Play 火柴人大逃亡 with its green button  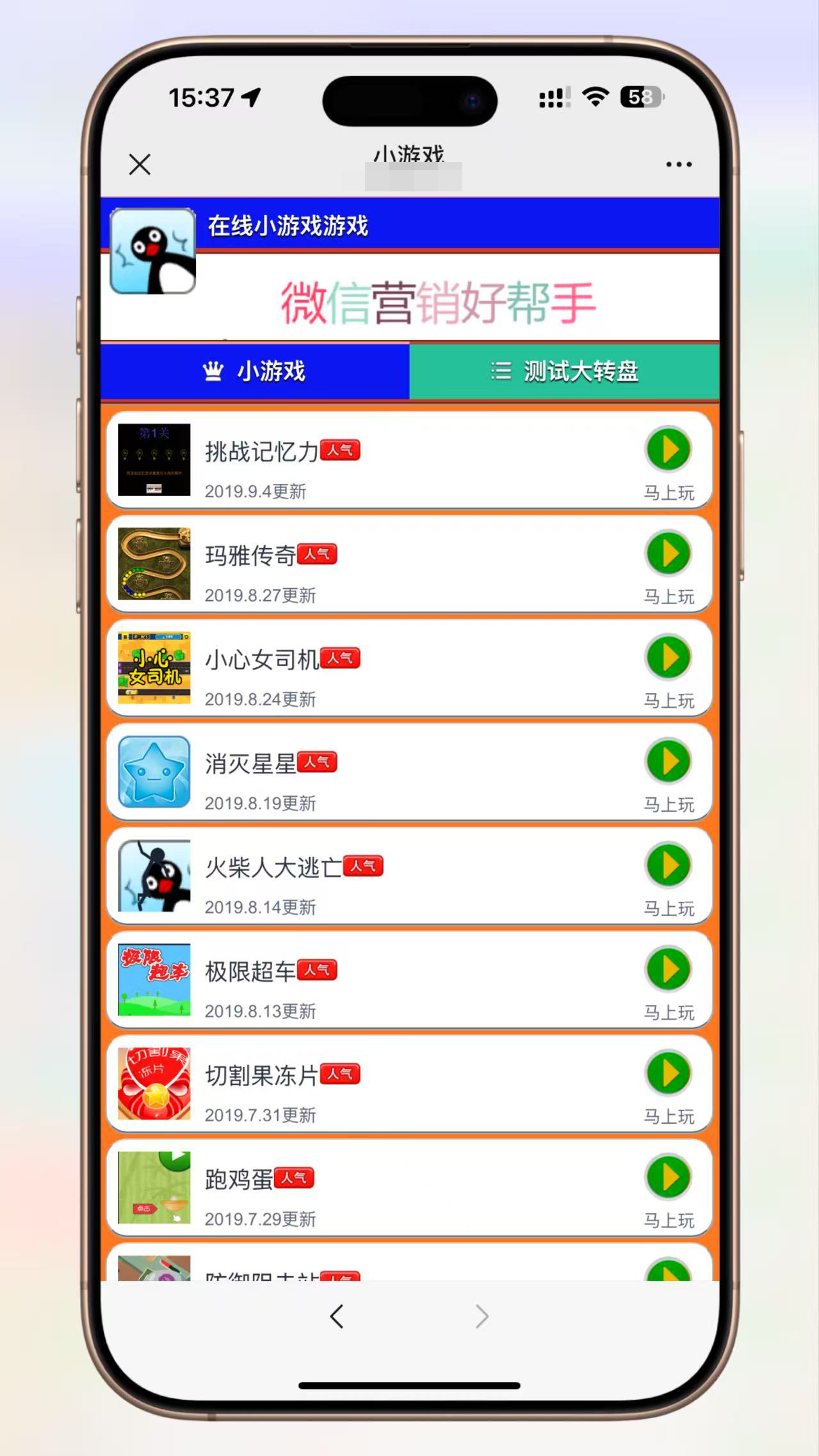click(668, 865)
